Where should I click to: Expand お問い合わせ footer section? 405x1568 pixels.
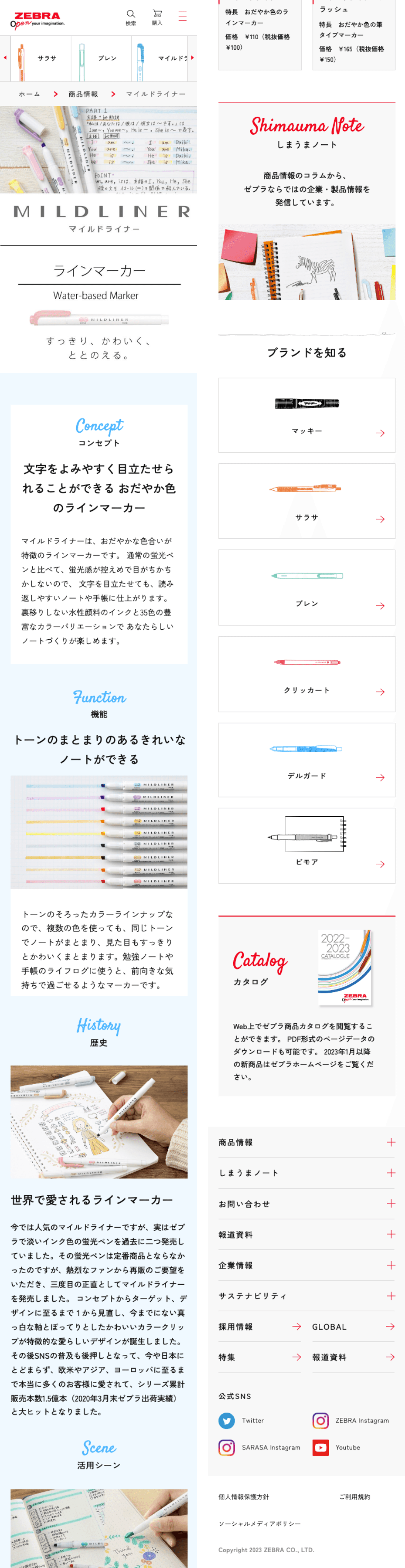tap(306, 1204)
